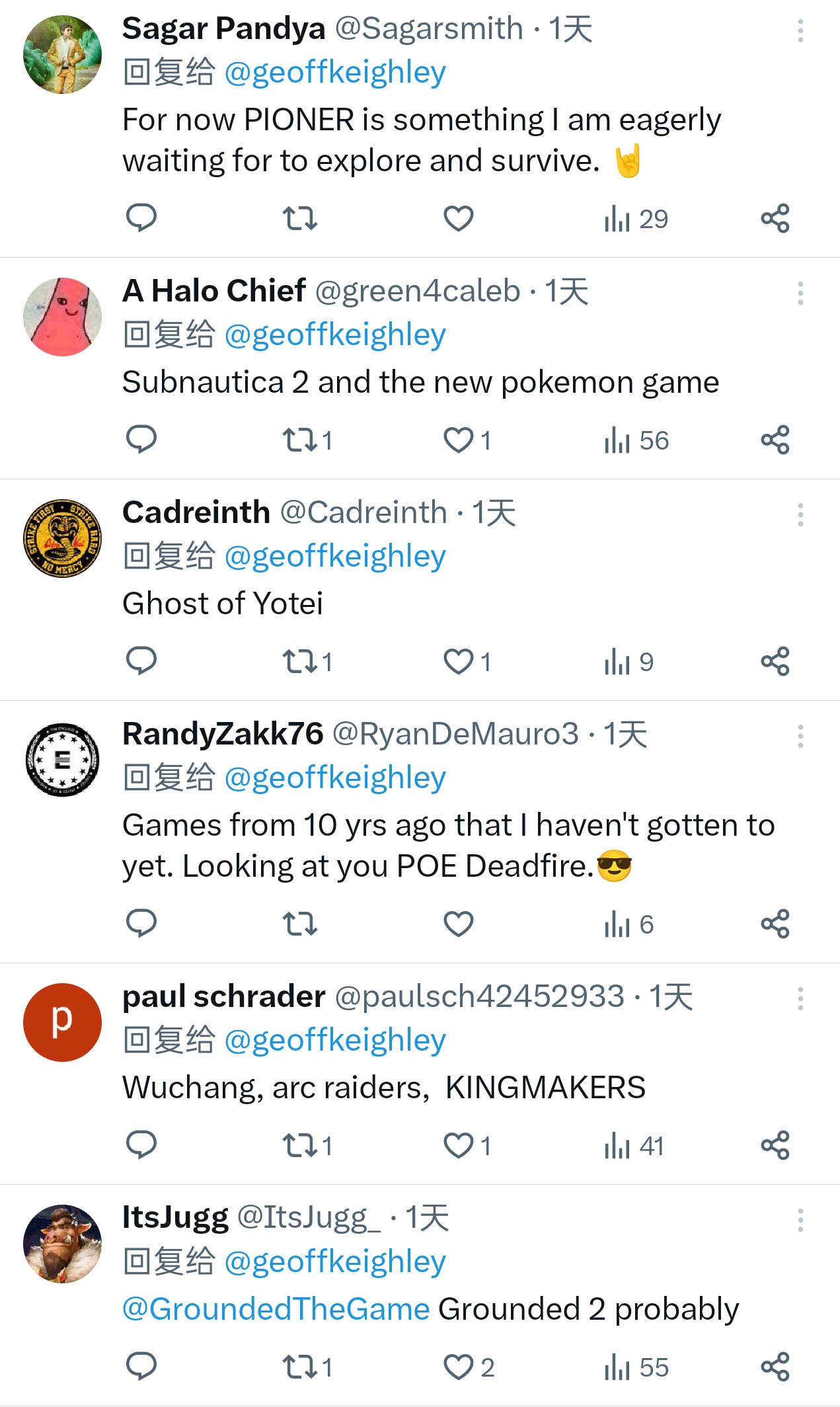Viewport: 840px width, 1407px height.
Task: Share Cadreinth's Ghost of Yotei reply
Action: pos(775,661)
